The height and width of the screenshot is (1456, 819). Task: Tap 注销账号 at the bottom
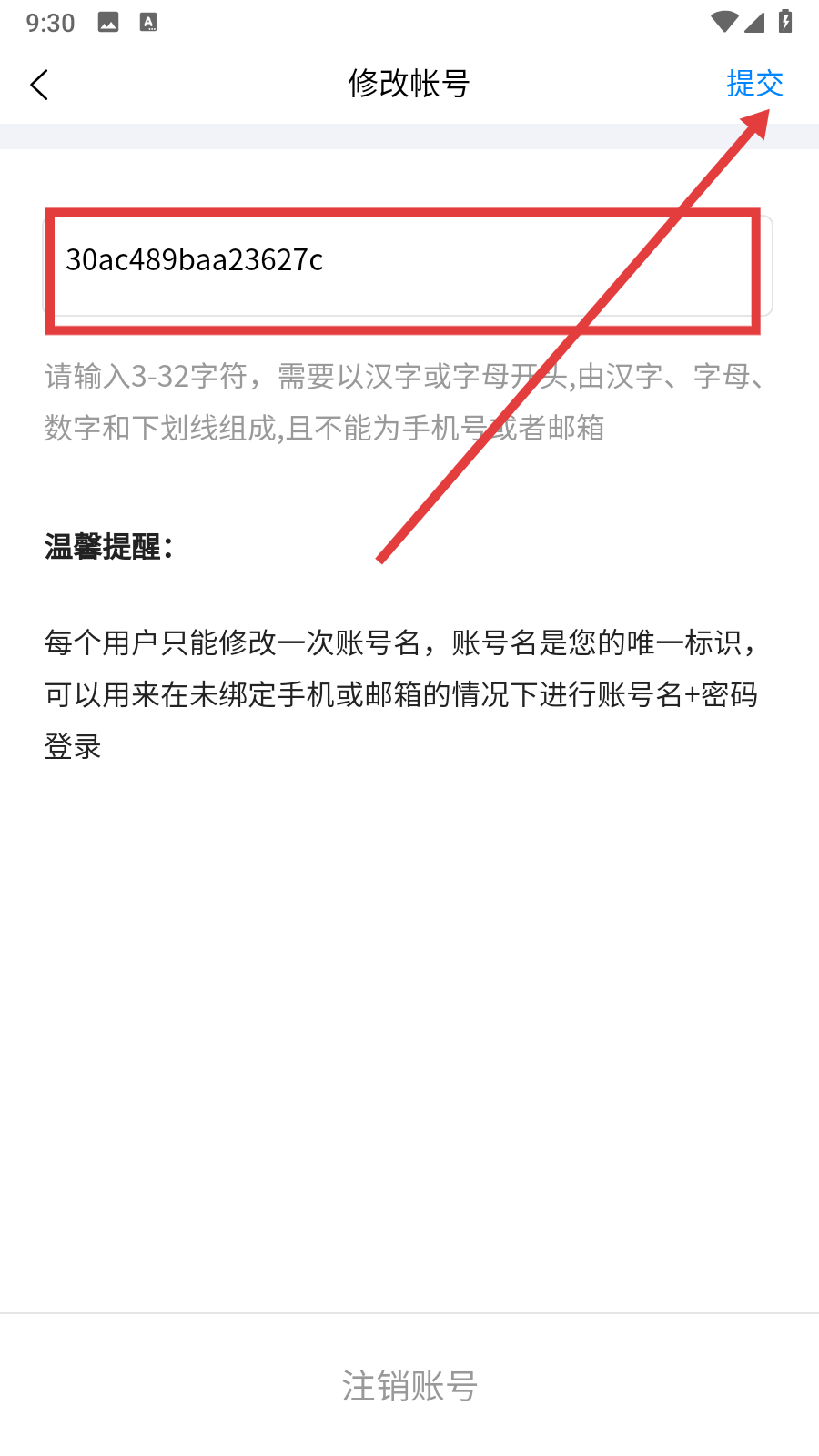click(x=409, y=1386)
